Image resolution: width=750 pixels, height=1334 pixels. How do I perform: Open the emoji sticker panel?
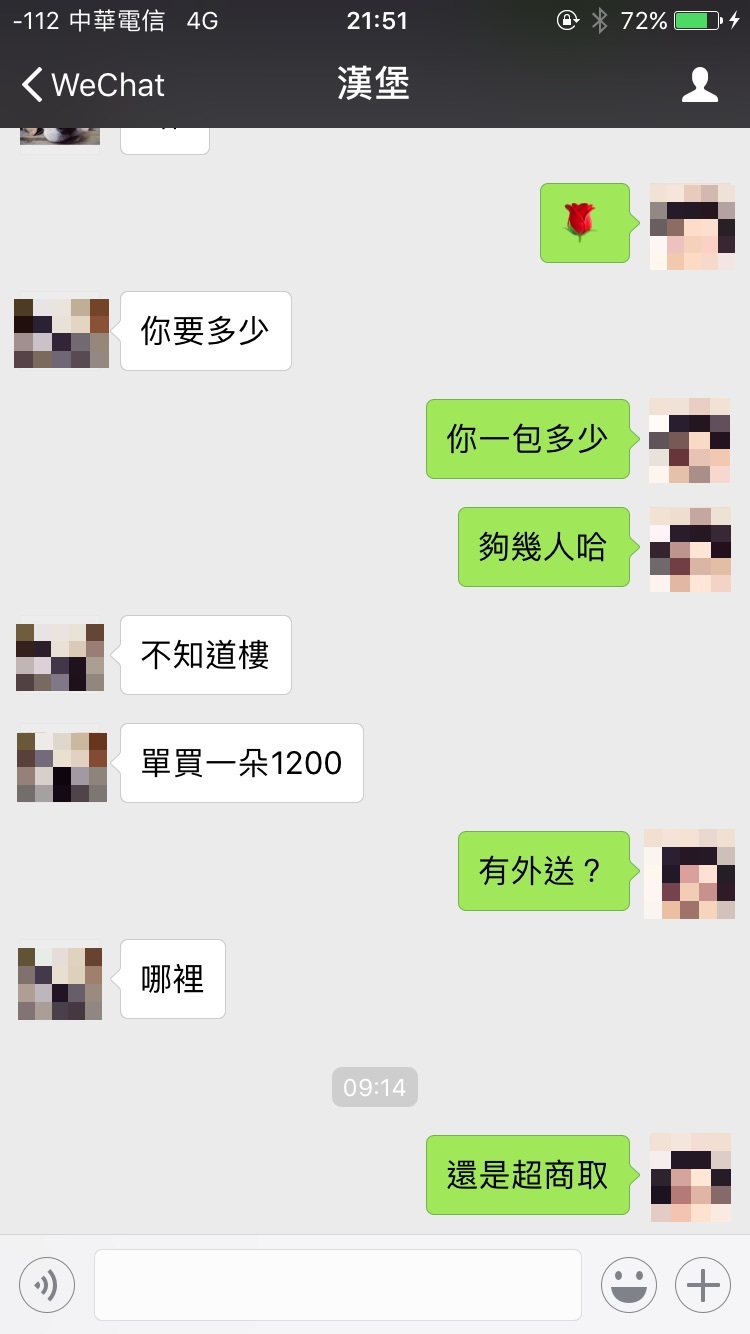point(629,1284)
